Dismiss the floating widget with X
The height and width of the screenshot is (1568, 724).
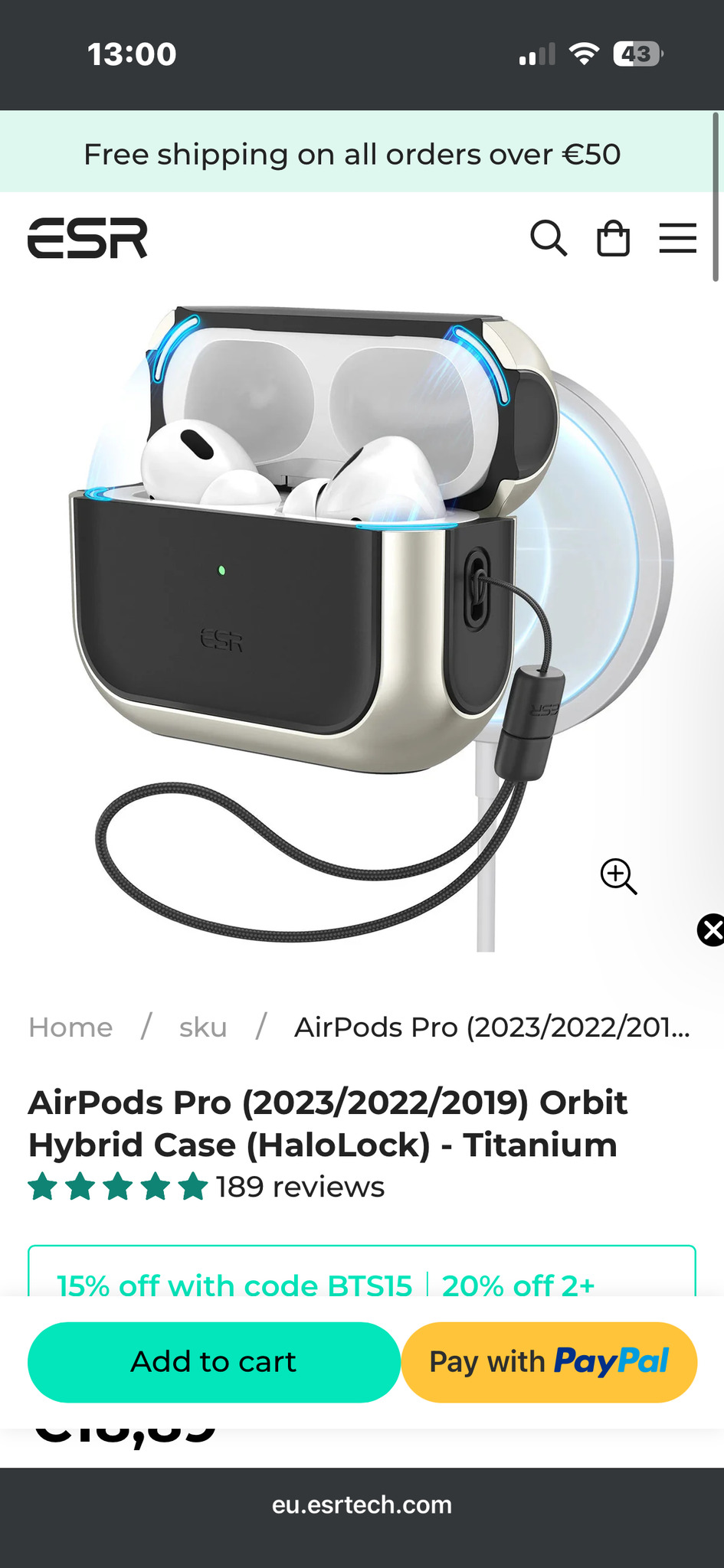(711, 930)
